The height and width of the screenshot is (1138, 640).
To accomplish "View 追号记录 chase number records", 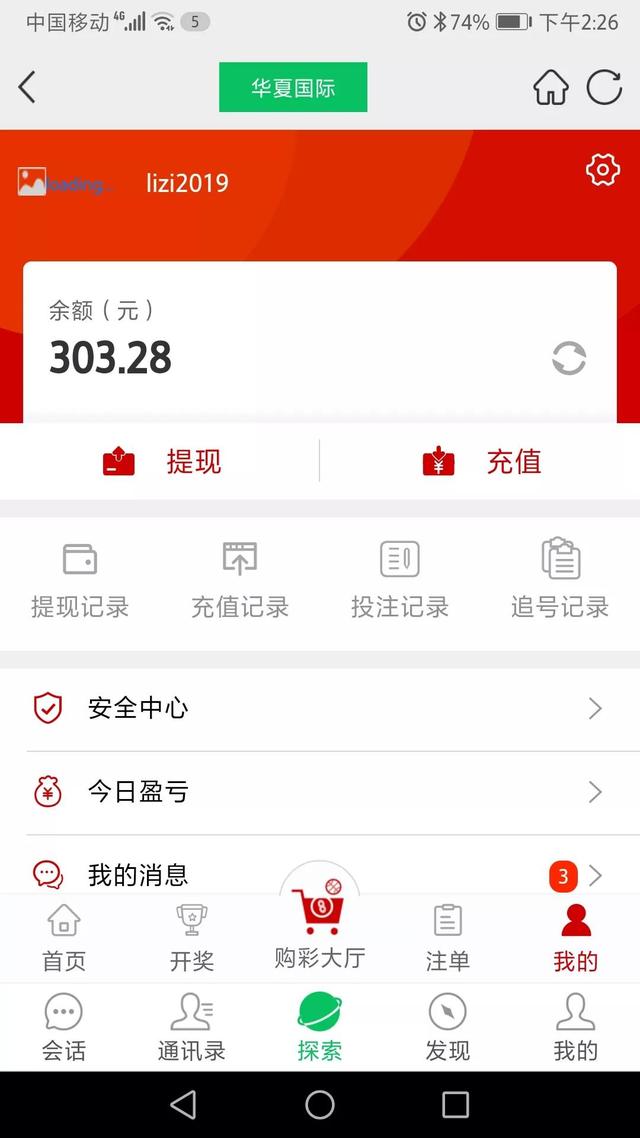I will pyautogui.click(x=560, y=582).
